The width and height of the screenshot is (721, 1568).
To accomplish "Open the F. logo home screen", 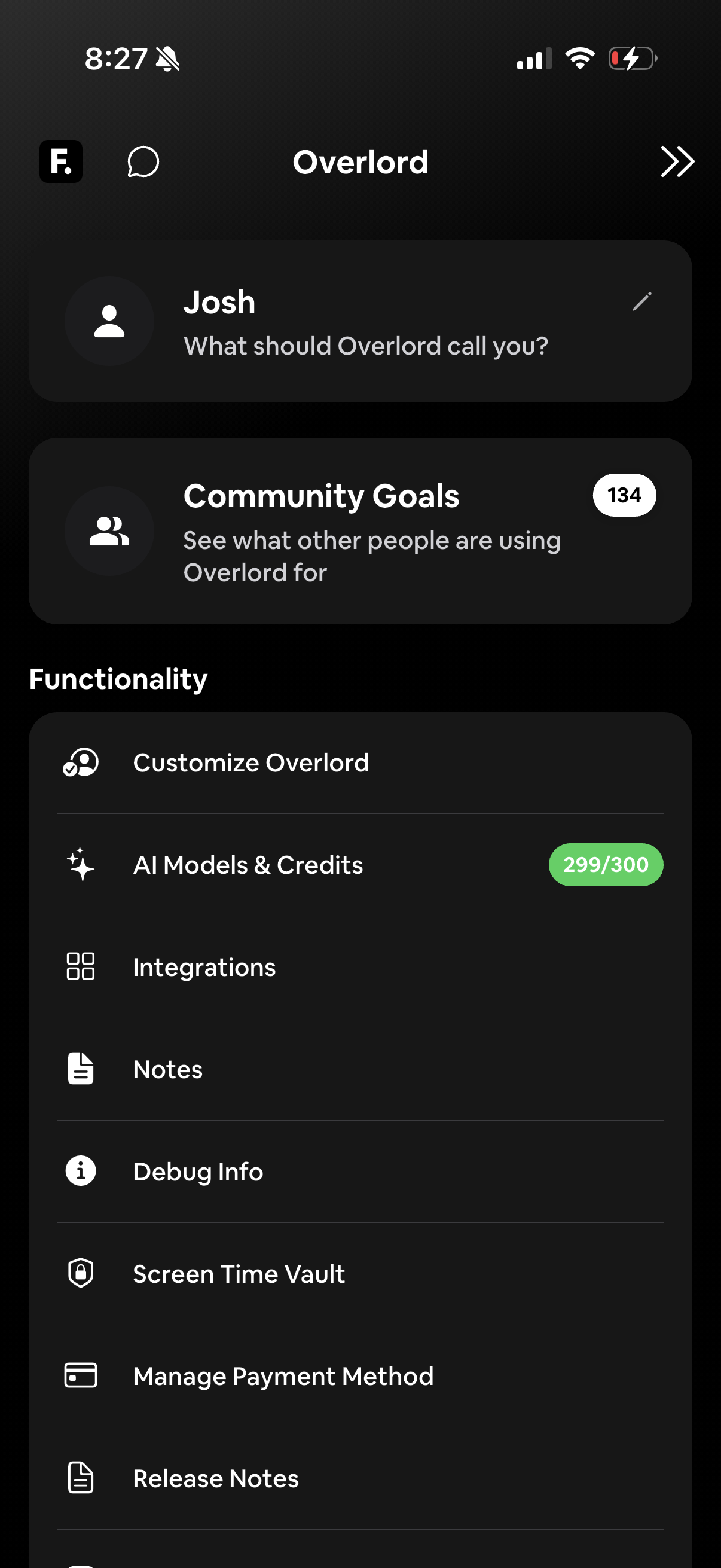I will 61,161.
